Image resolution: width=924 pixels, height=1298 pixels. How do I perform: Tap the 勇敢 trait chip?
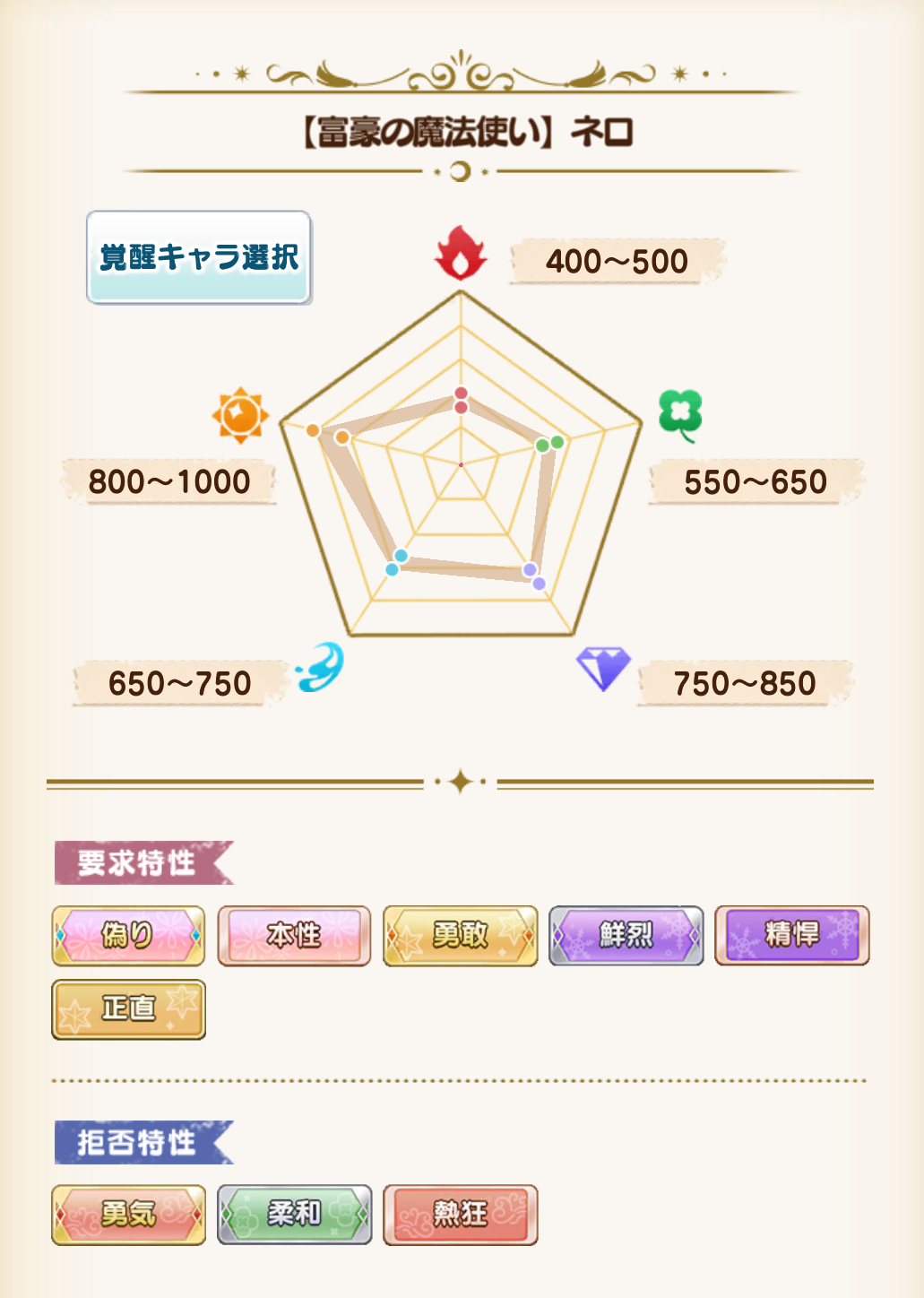[x=460, y=935]
